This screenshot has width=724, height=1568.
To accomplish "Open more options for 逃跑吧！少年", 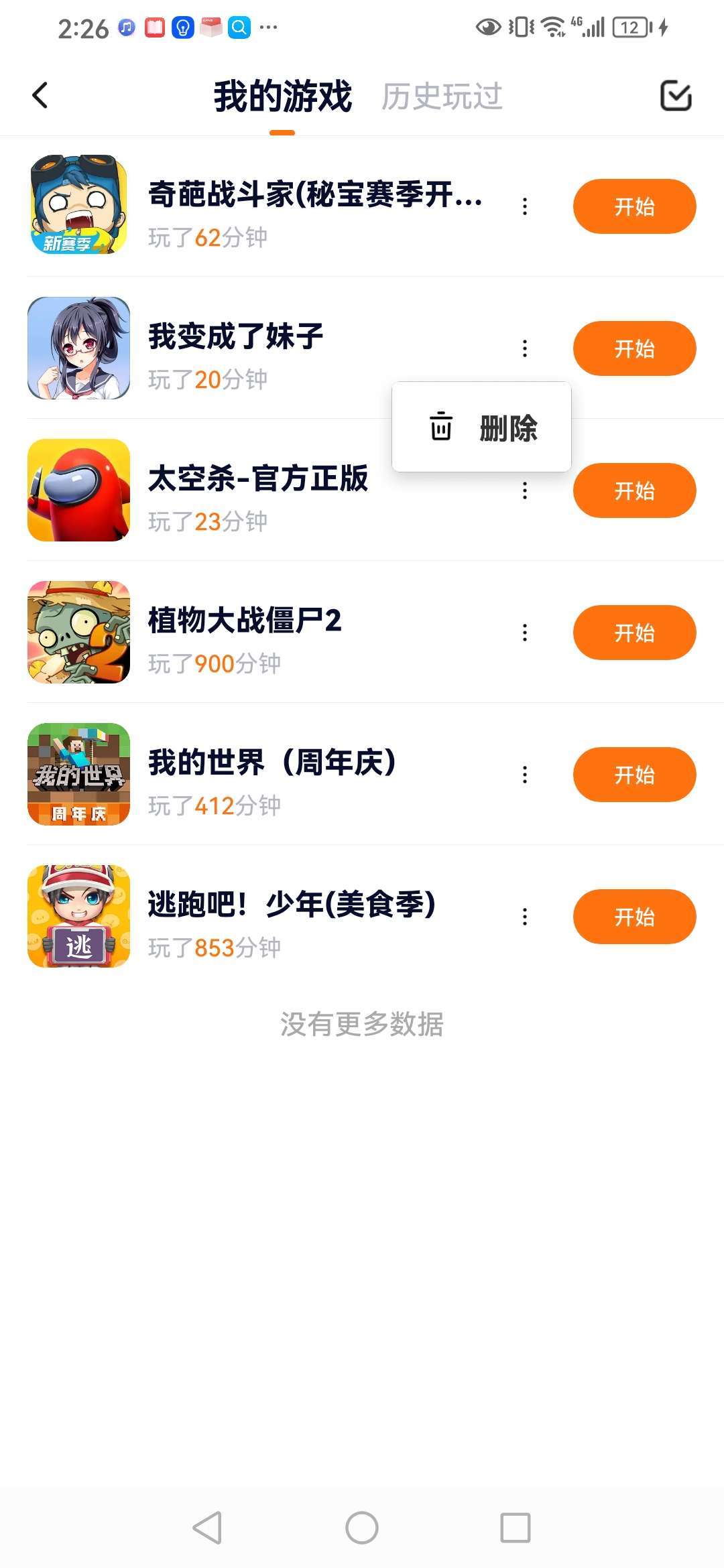I will (x=525, y=917).
